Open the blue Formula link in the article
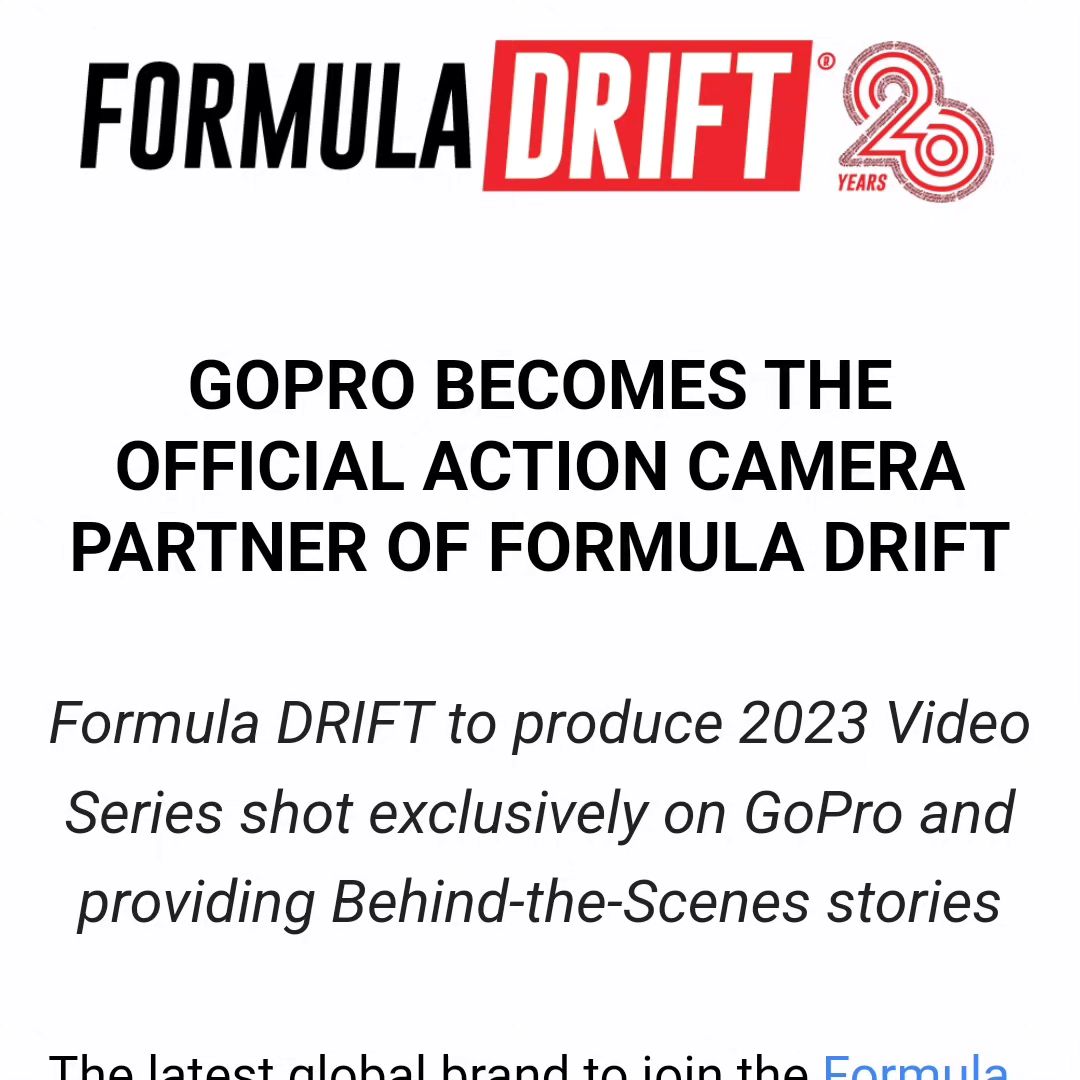Image resolution: width=1080 pixels, height=1080 pixels. [x=914, y=1066]
